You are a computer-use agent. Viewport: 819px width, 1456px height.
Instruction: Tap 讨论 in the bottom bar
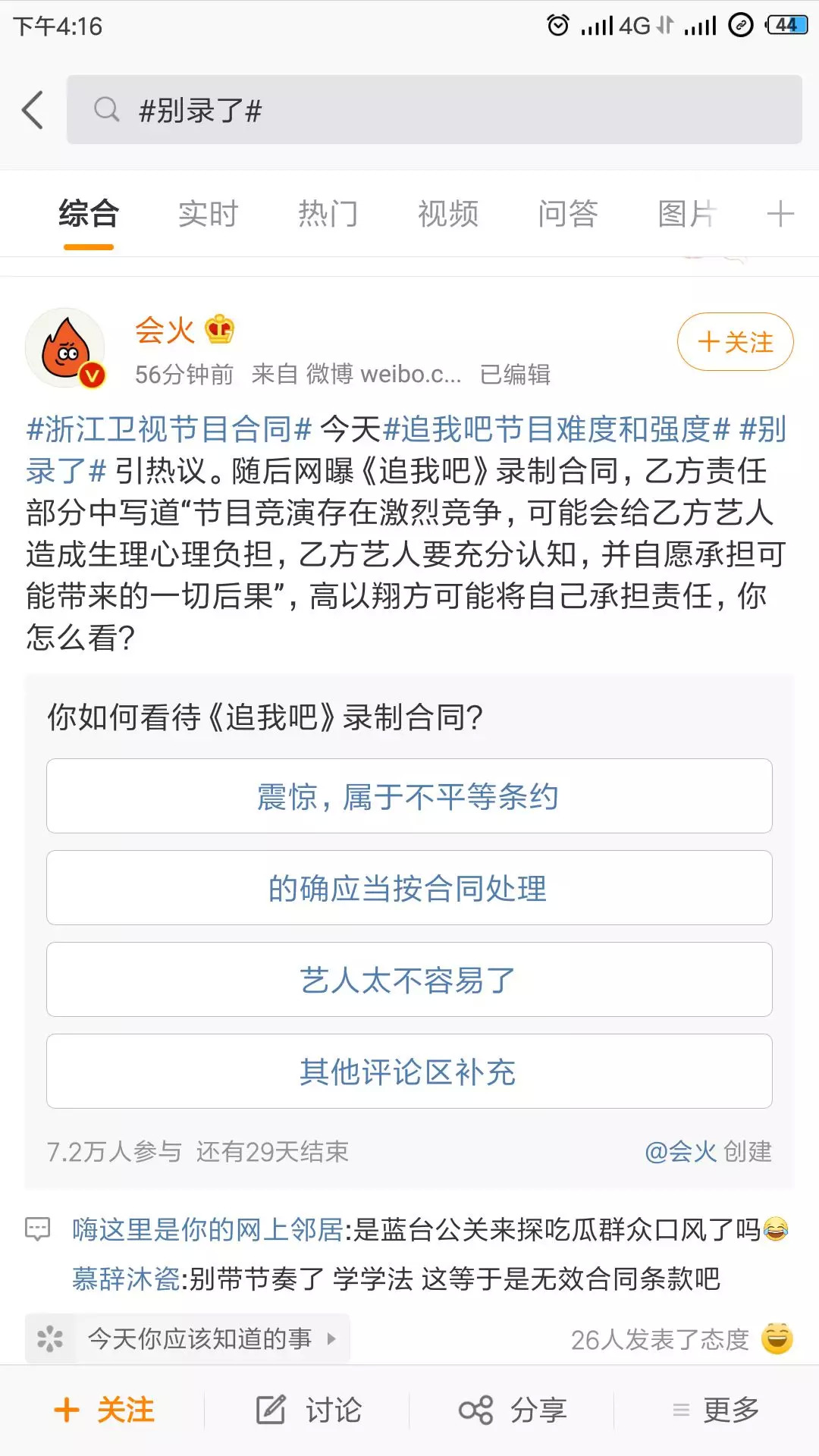point(309,1410)
